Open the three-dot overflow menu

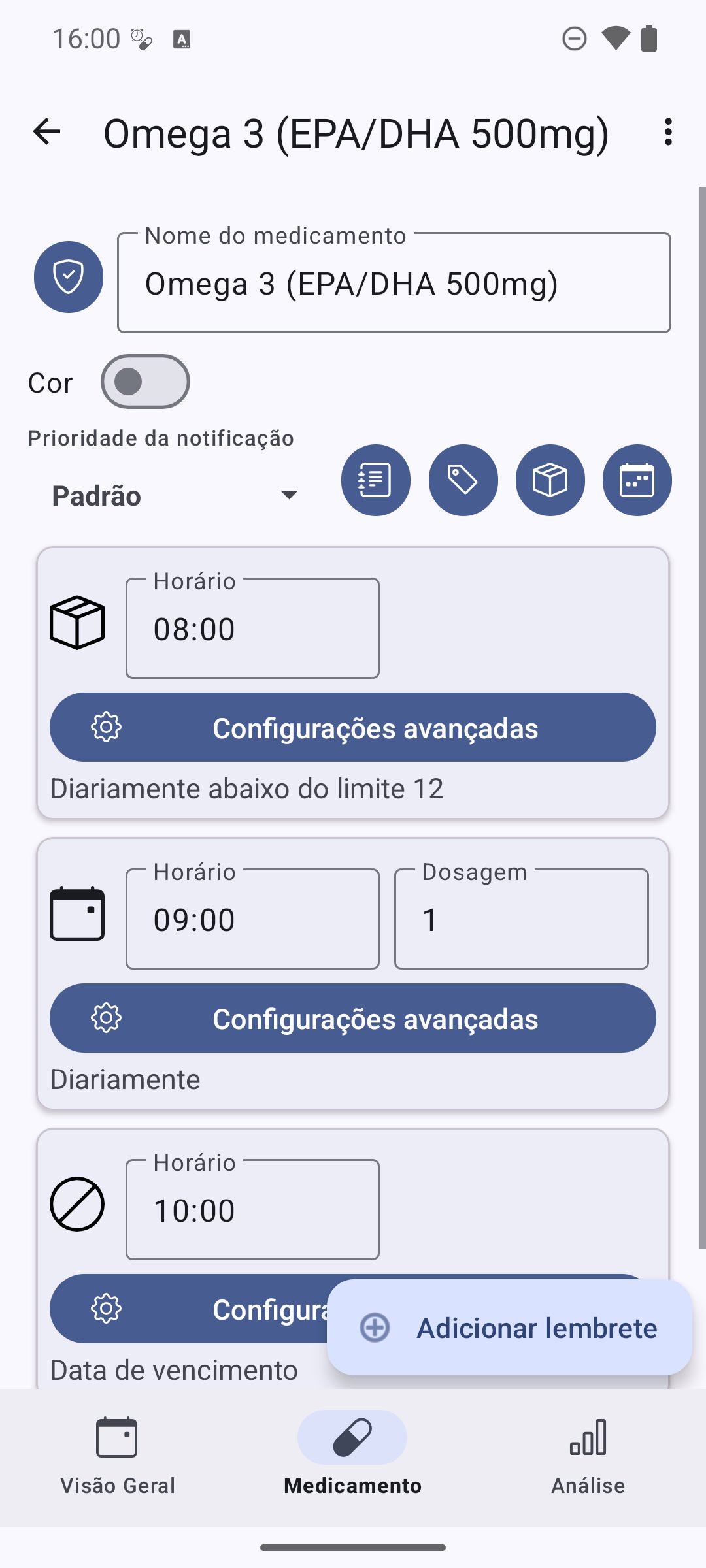pos(667,132)
